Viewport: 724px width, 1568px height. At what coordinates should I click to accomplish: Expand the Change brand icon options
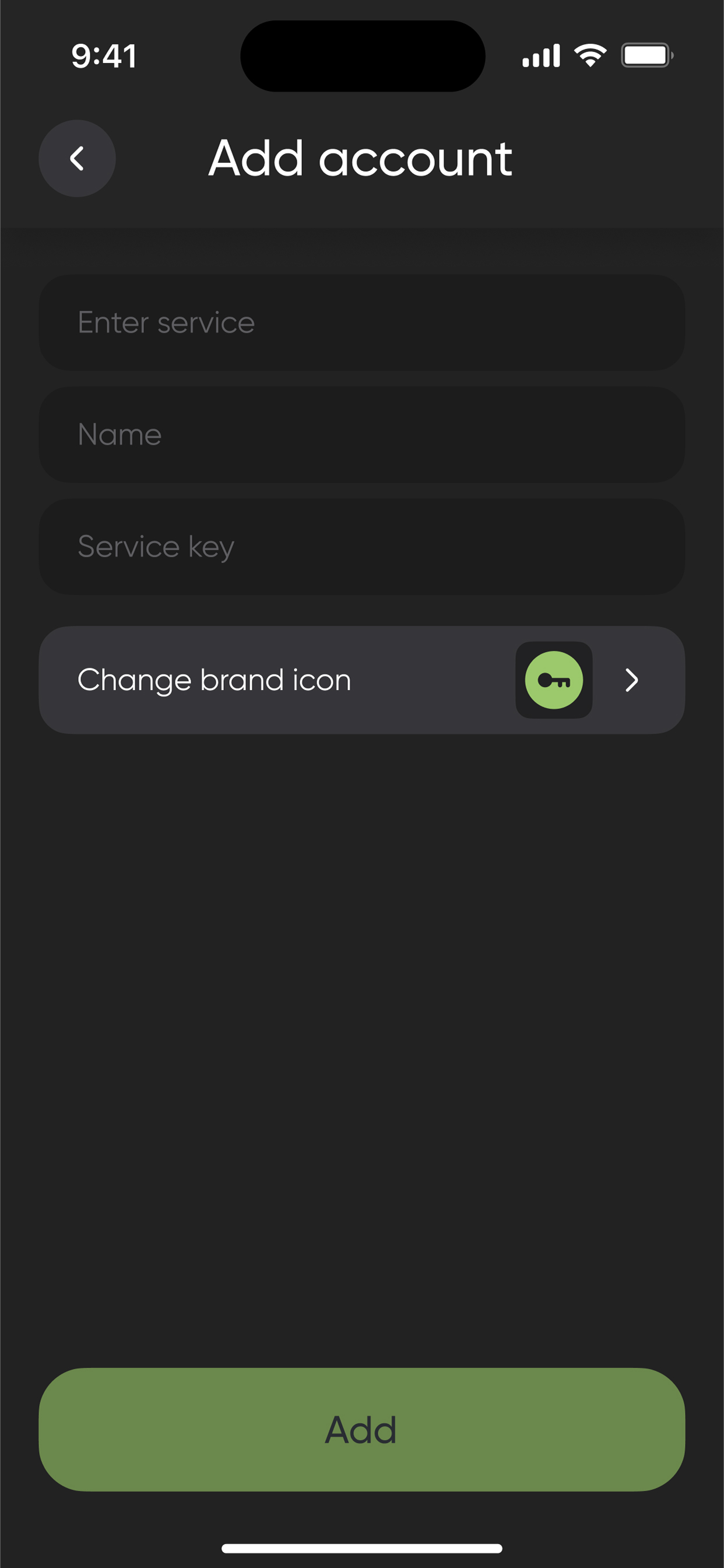(x=362, y=680)
